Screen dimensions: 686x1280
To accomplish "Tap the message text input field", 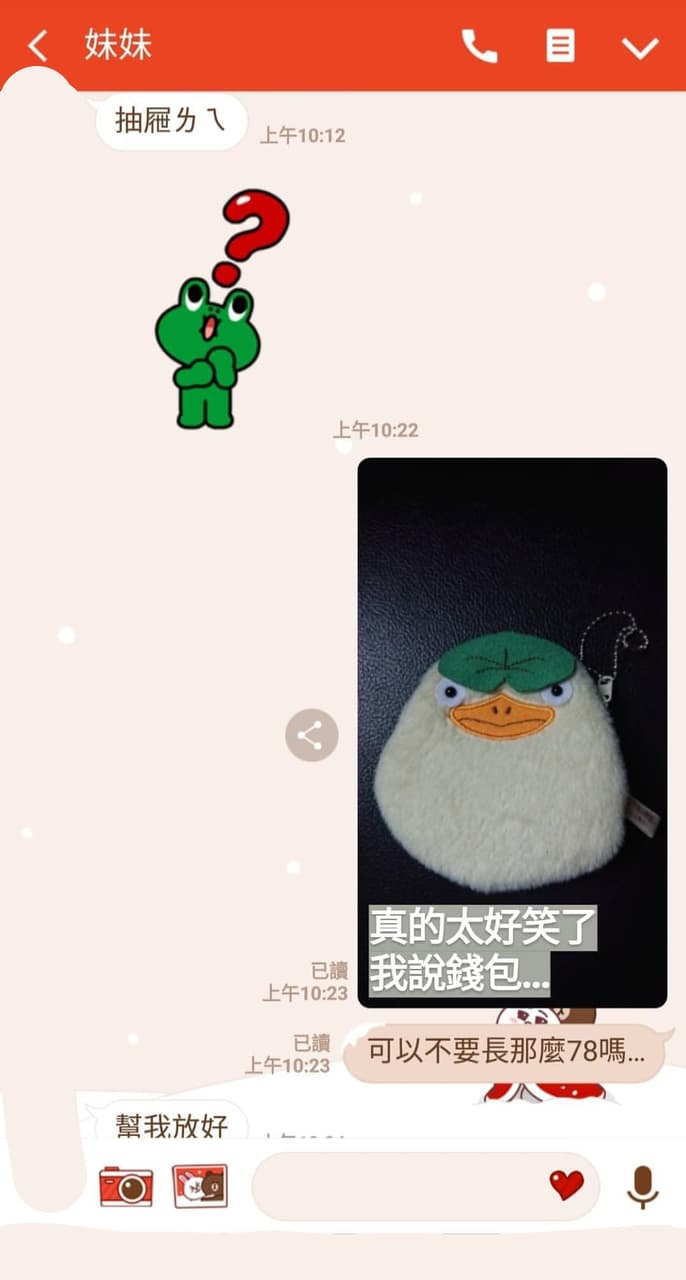I will [400, 1186].
